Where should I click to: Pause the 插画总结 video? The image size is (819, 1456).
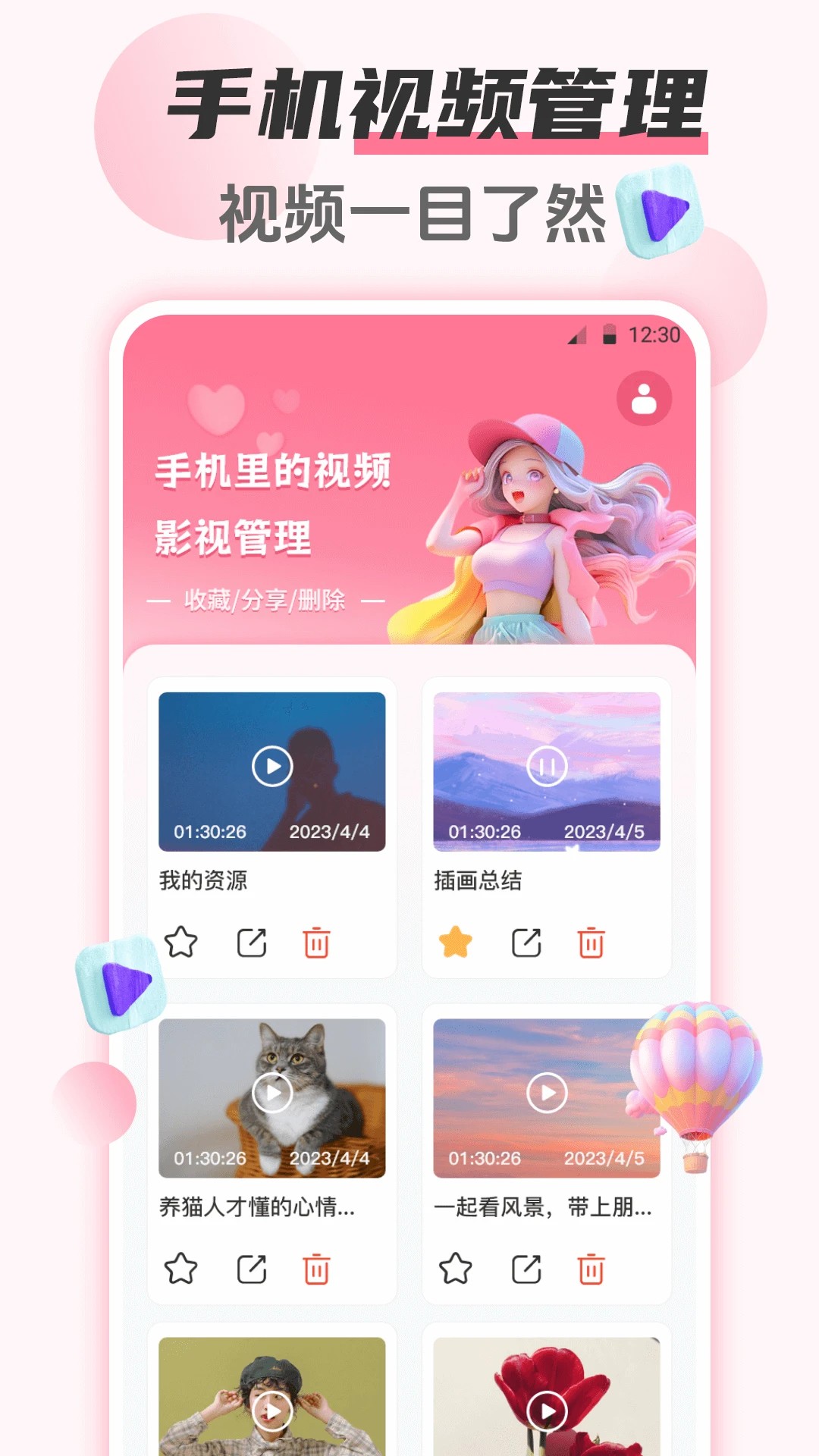click(547, 766)
